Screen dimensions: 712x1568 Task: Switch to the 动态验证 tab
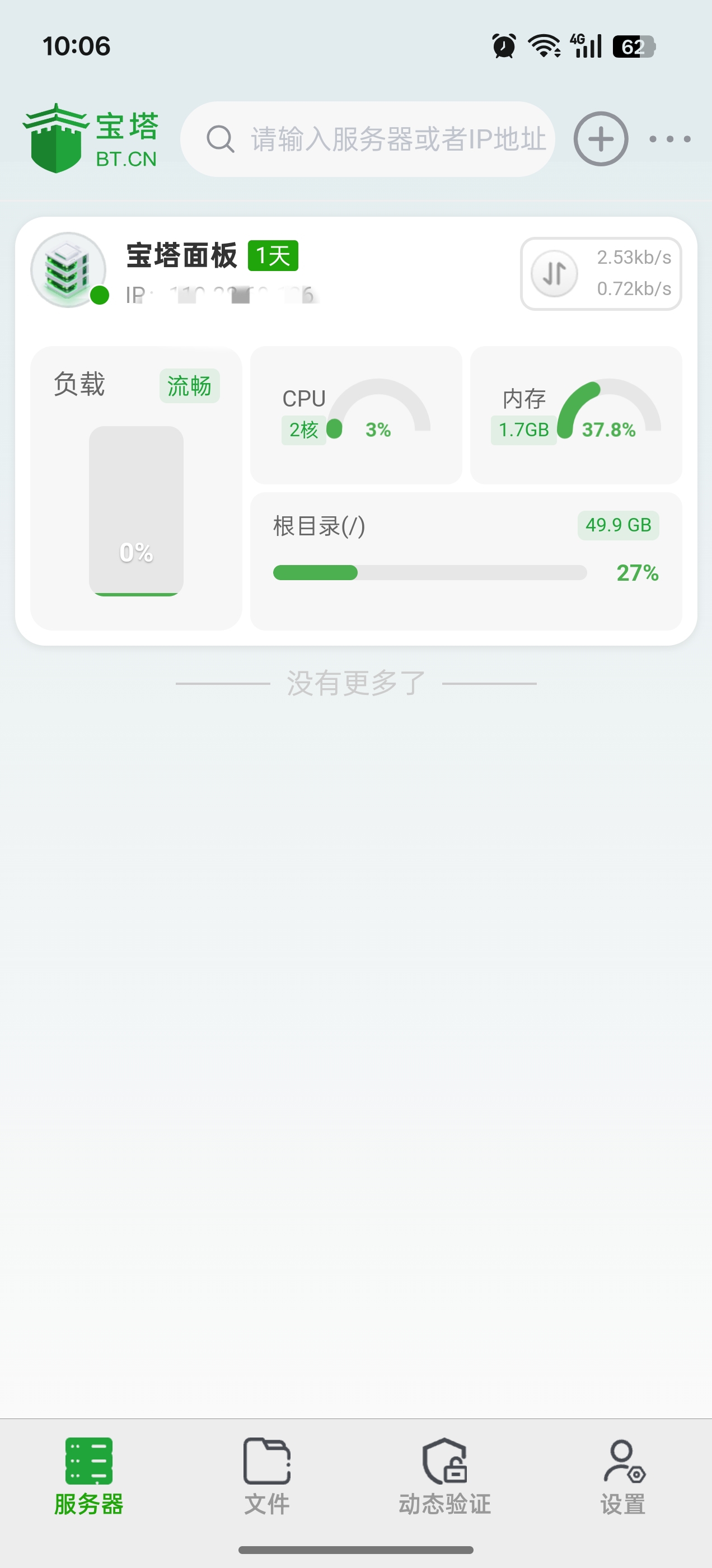click(445, 1477)
